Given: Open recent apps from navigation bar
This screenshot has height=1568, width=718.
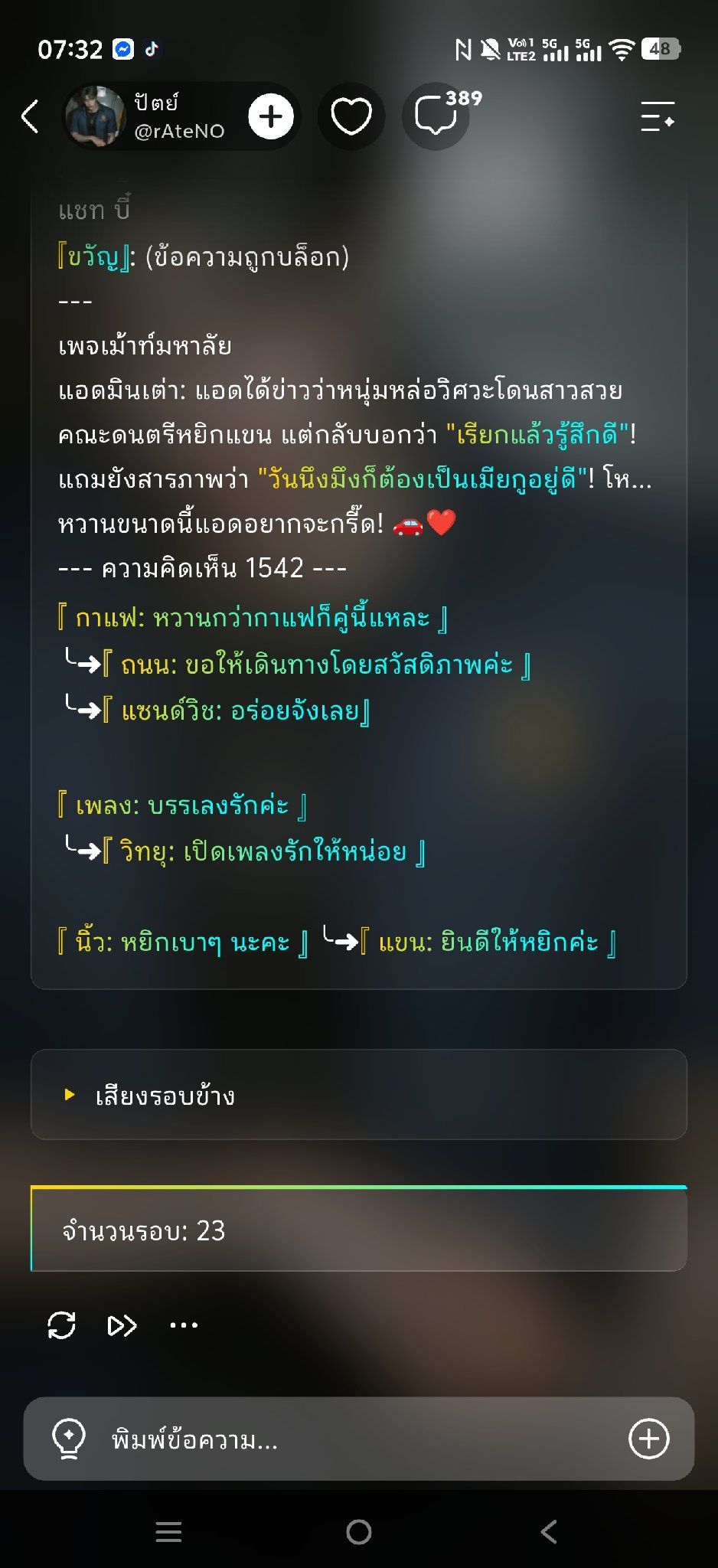Looking at the screenshot, I should click(x=168, y=1532).
